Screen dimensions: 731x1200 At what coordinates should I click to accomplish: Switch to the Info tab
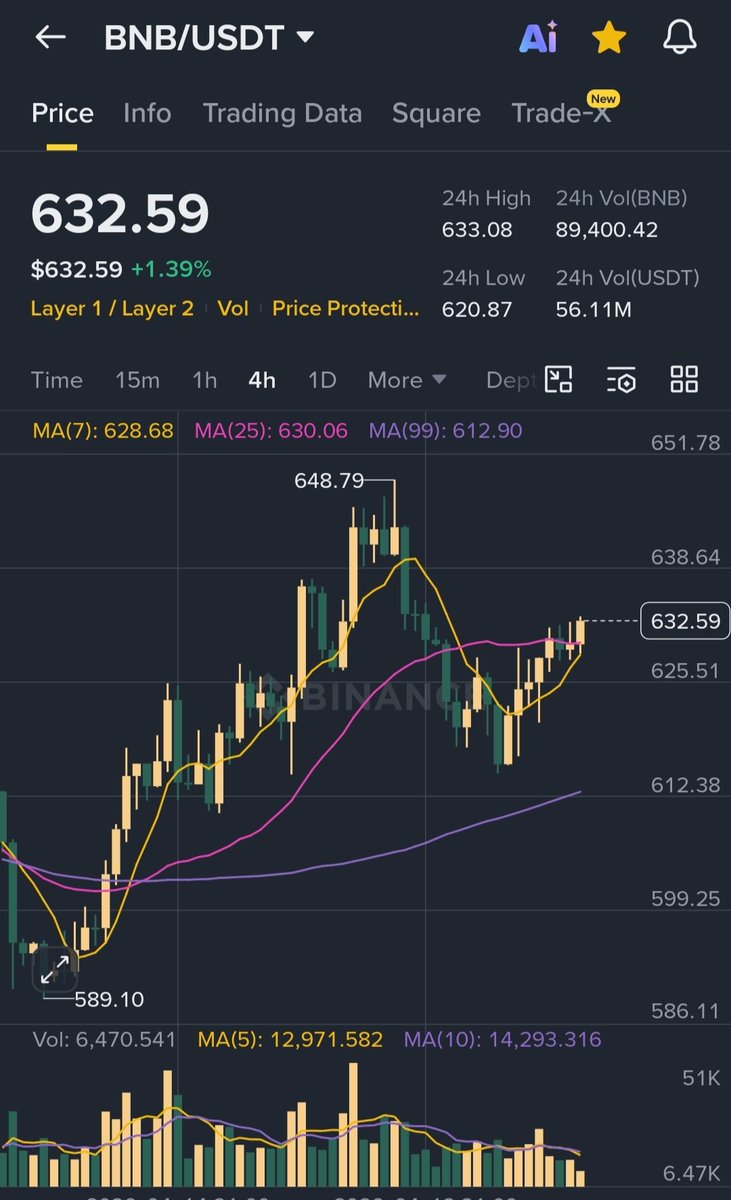(x=147, y=113)
